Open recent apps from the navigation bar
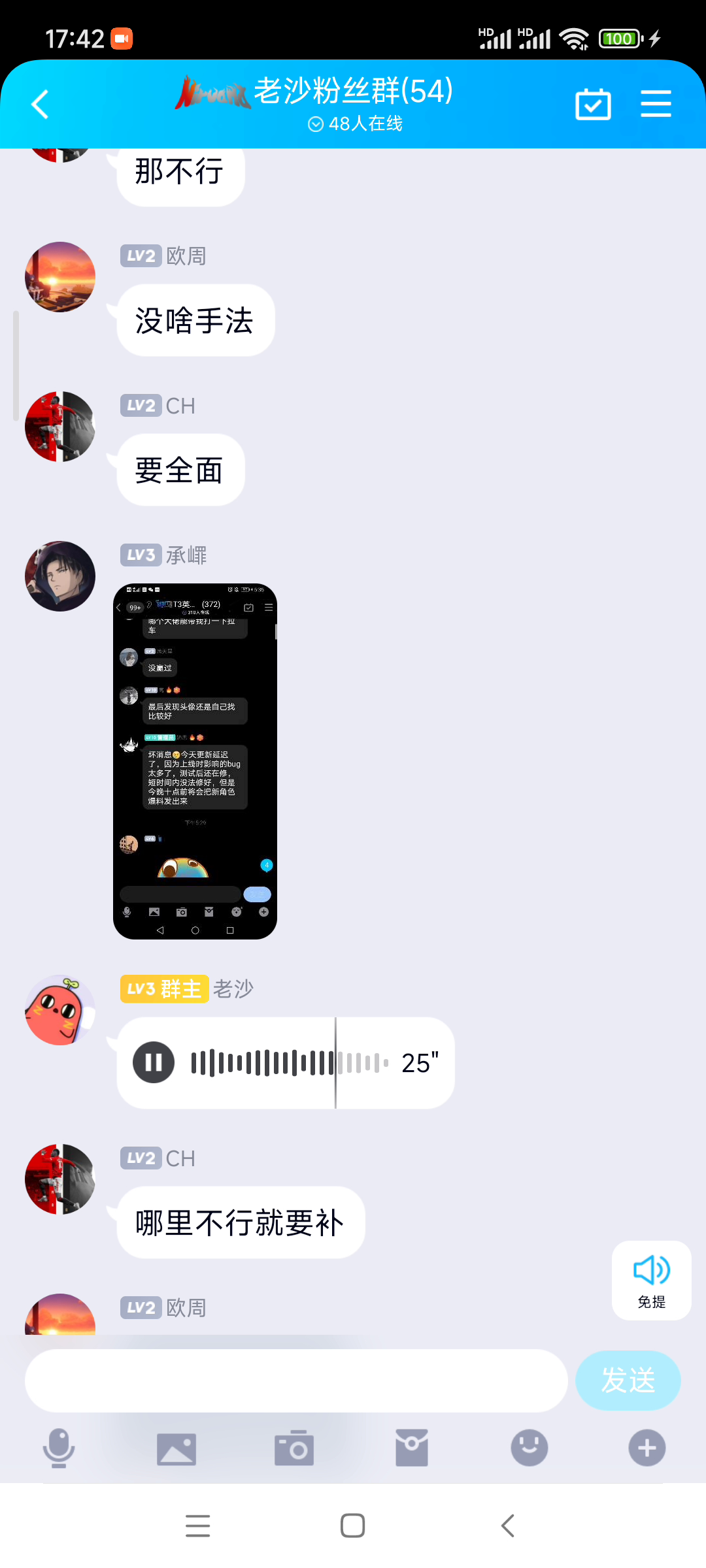The image size is (706, 1568). pos(198,1526)
